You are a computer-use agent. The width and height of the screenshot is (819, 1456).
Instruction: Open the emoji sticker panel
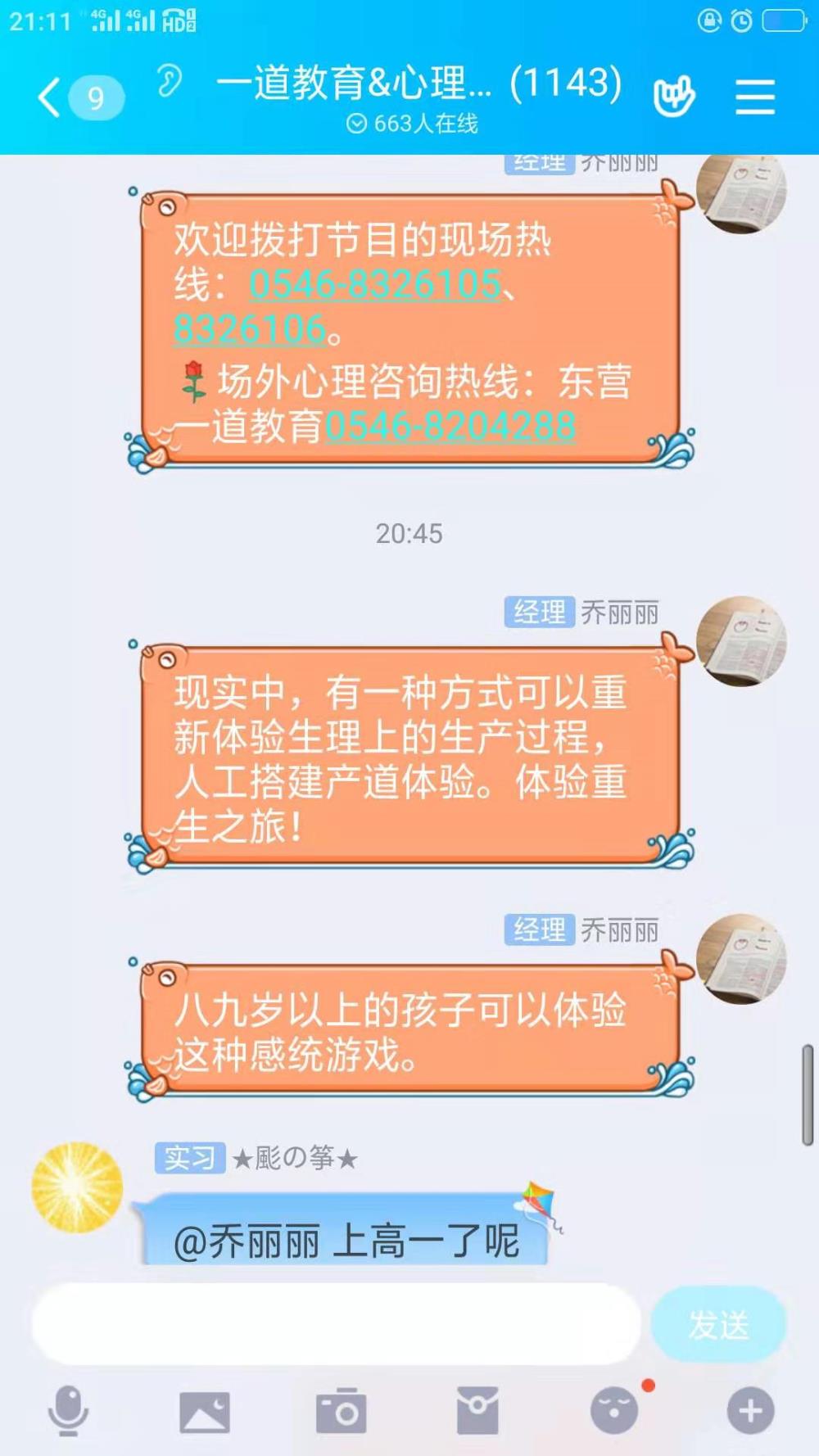614,1410
